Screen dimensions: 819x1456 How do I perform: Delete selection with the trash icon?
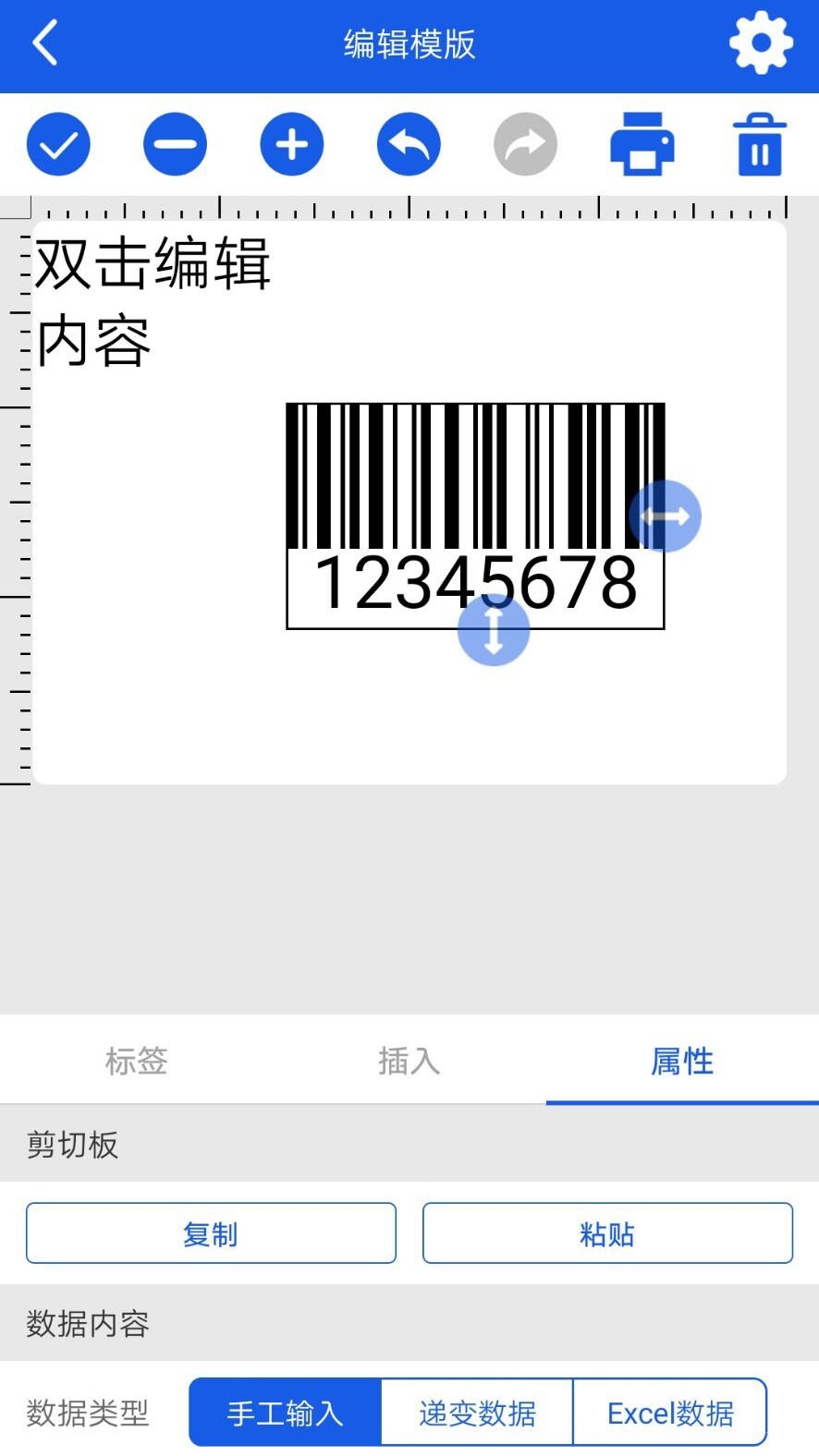pos(758,144)
